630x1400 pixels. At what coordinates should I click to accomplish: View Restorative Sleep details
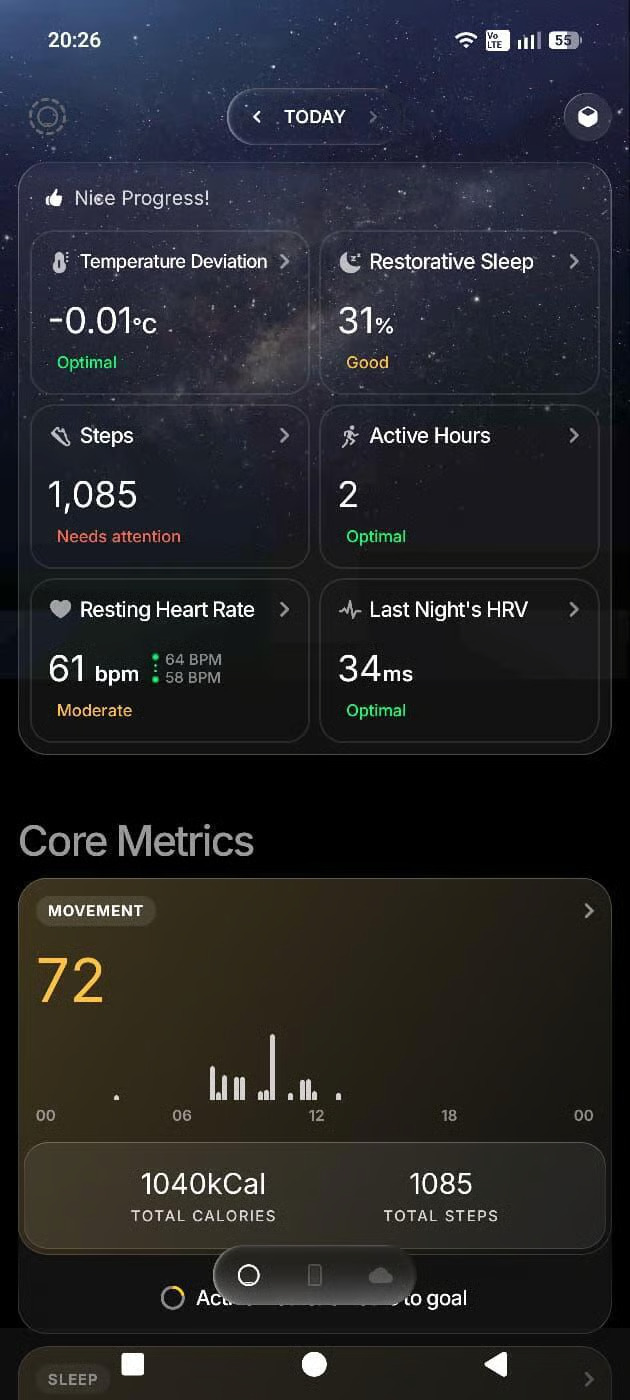pyautogui.click(x=459, y=312)
